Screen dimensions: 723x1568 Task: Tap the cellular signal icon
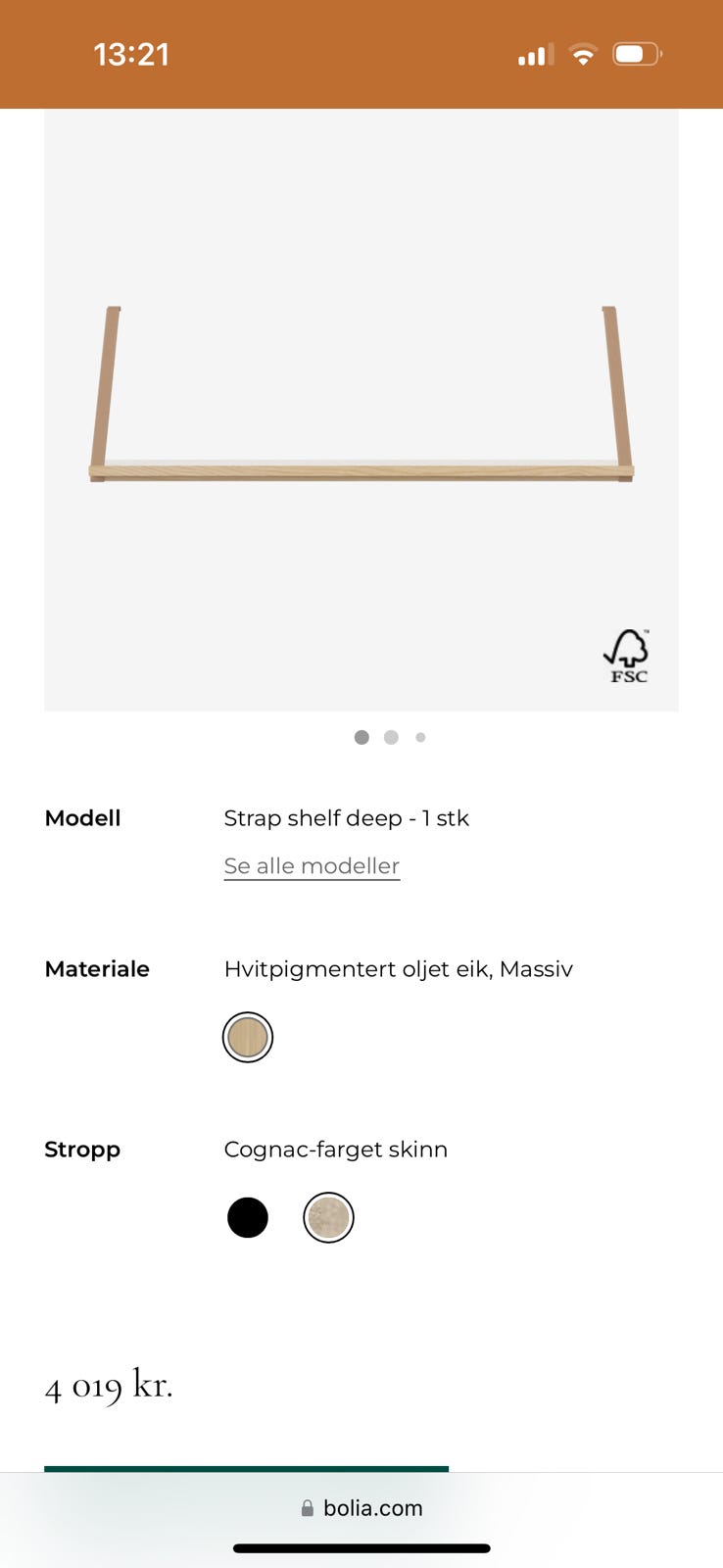(532, 55)
